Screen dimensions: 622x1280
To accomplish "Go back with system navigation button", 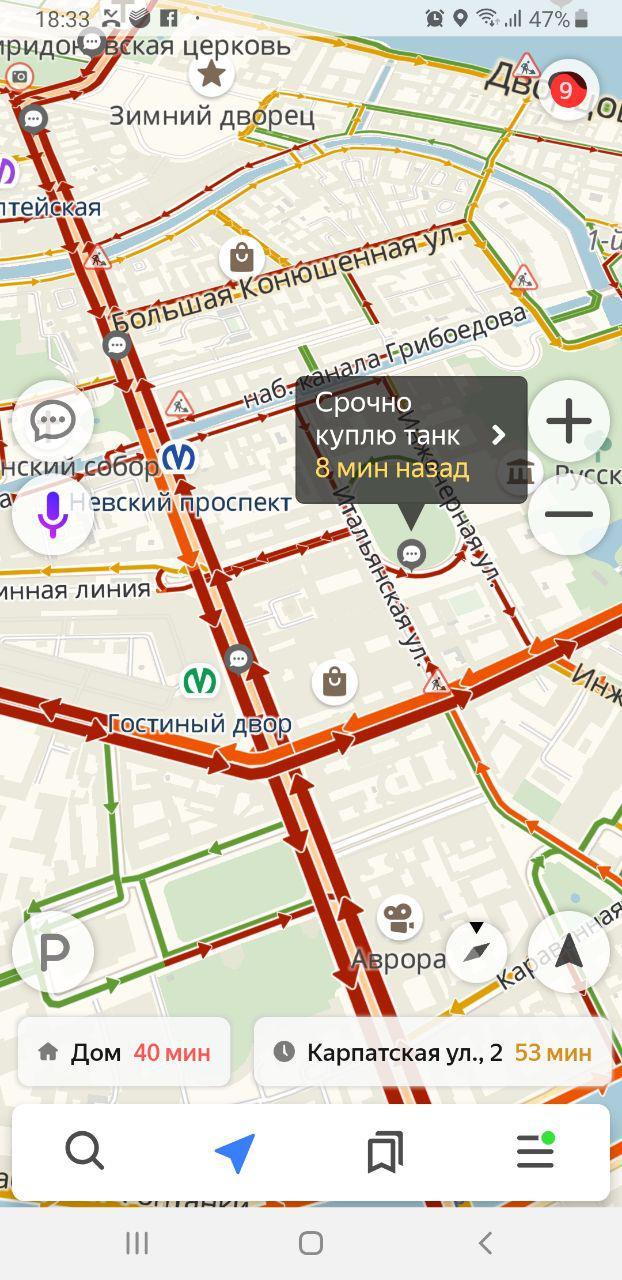I will click(485, 1243).
